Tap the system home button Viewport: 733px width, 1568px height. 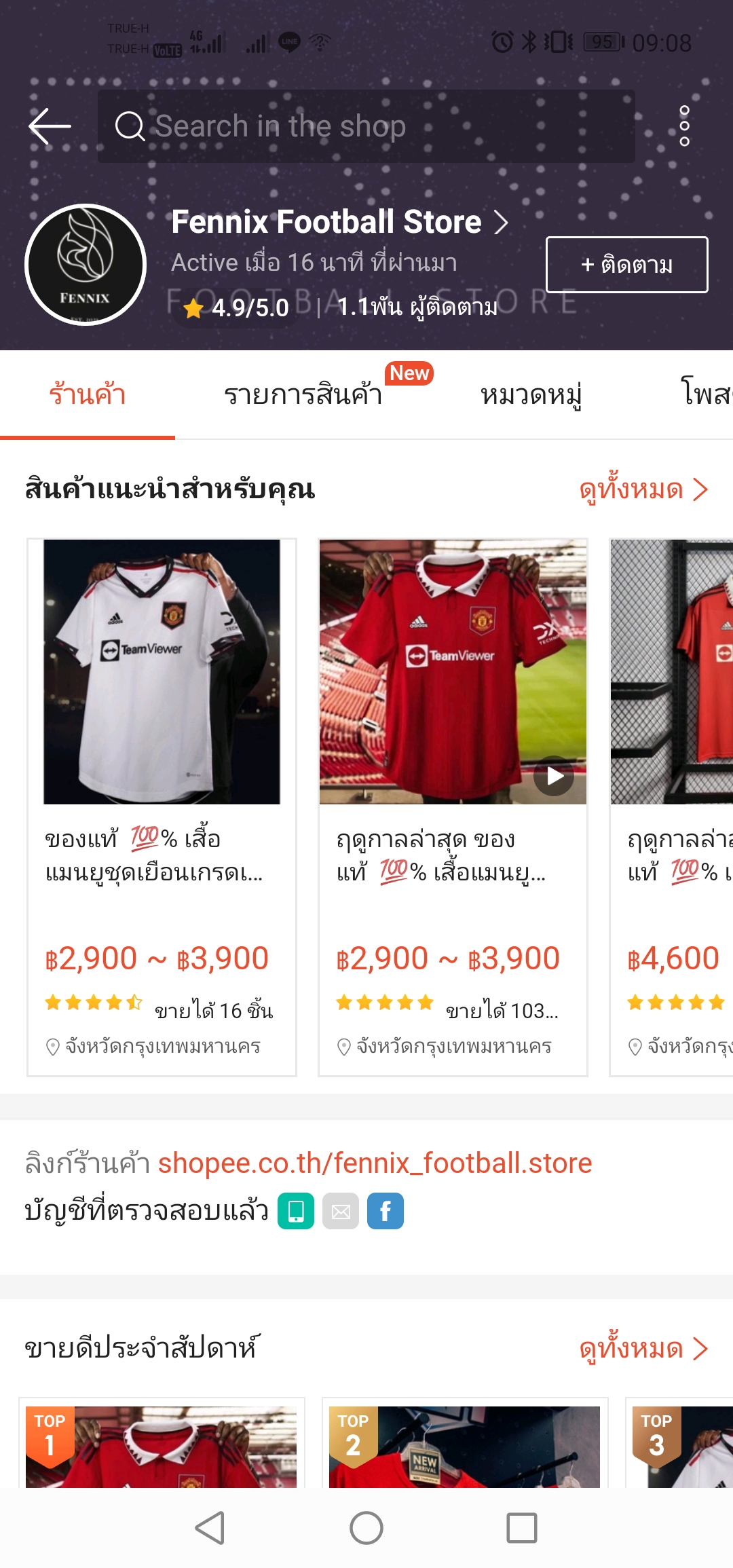366,1528
